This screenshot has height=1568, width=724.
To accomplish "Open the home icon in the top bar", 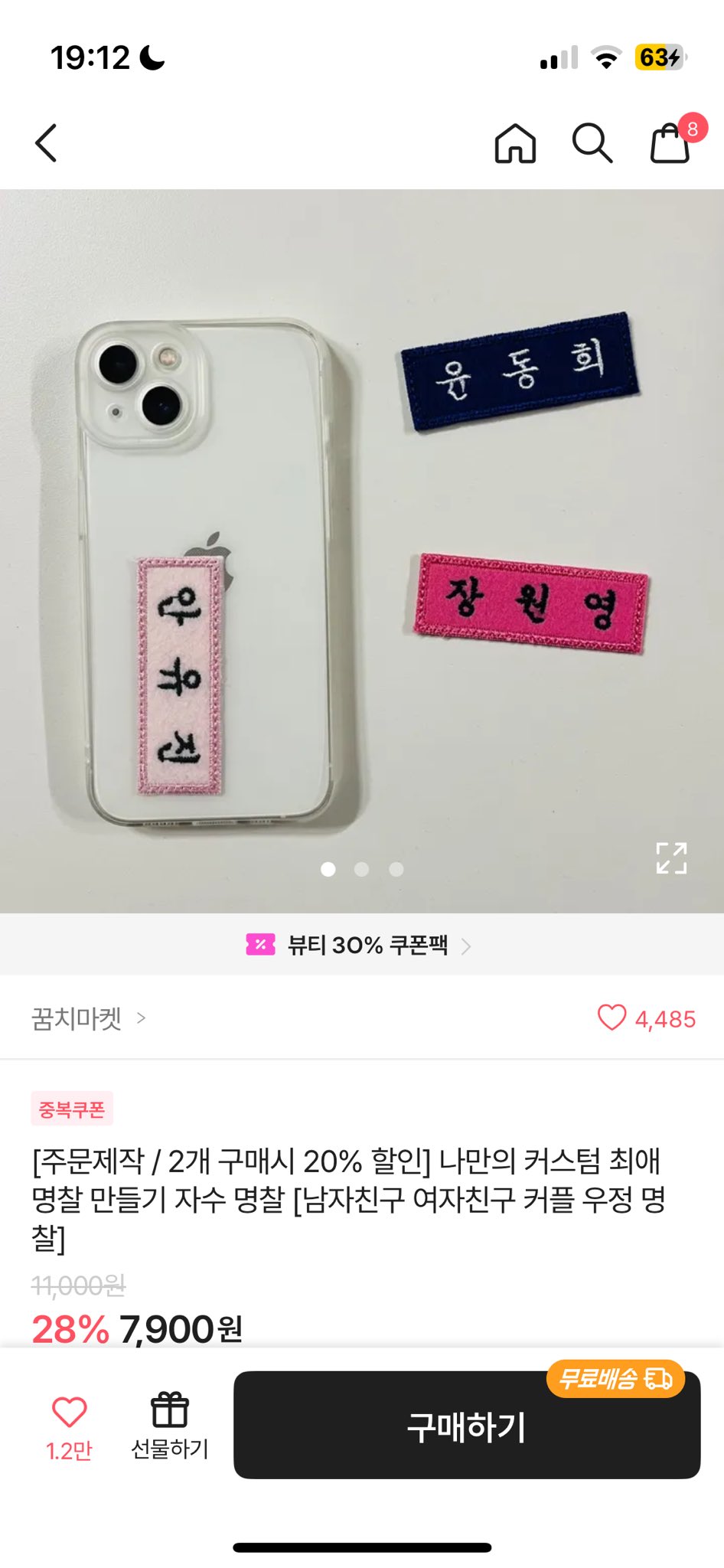I will (x=515, y=143).
